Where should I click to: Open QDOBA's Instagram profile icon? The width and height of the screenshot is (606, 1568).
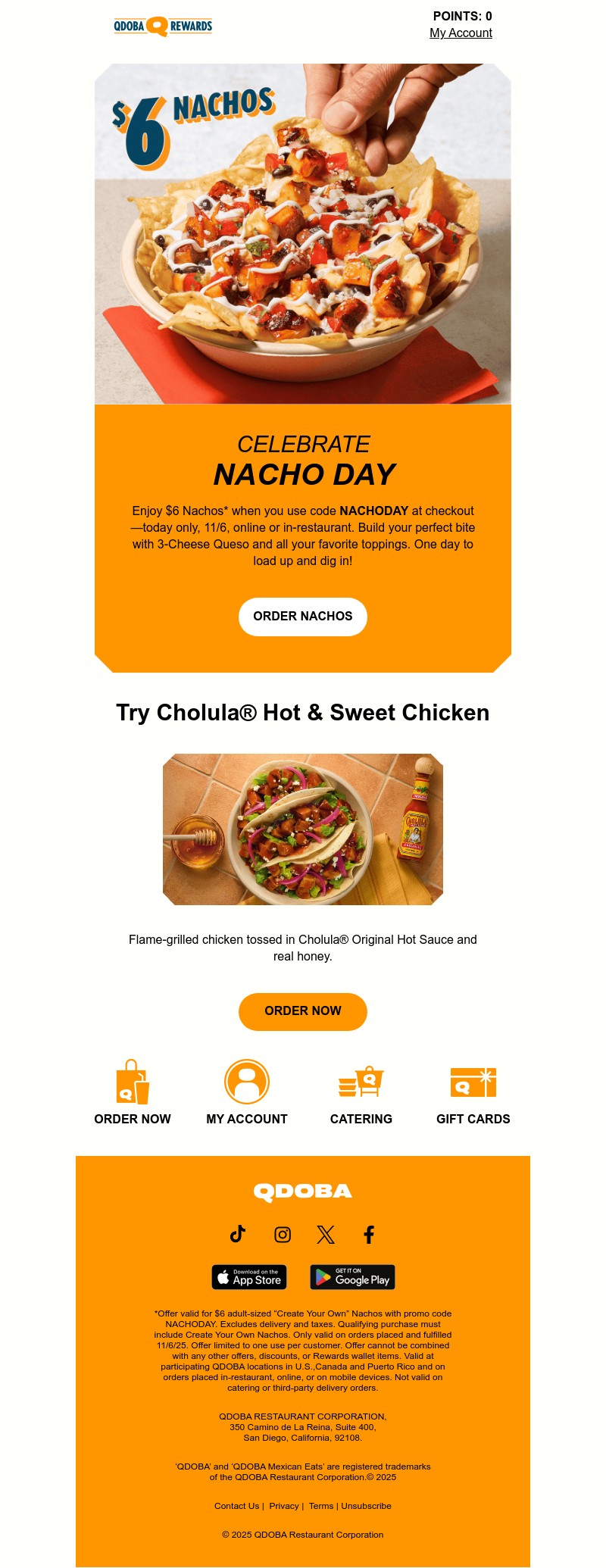coord(282,1234)
